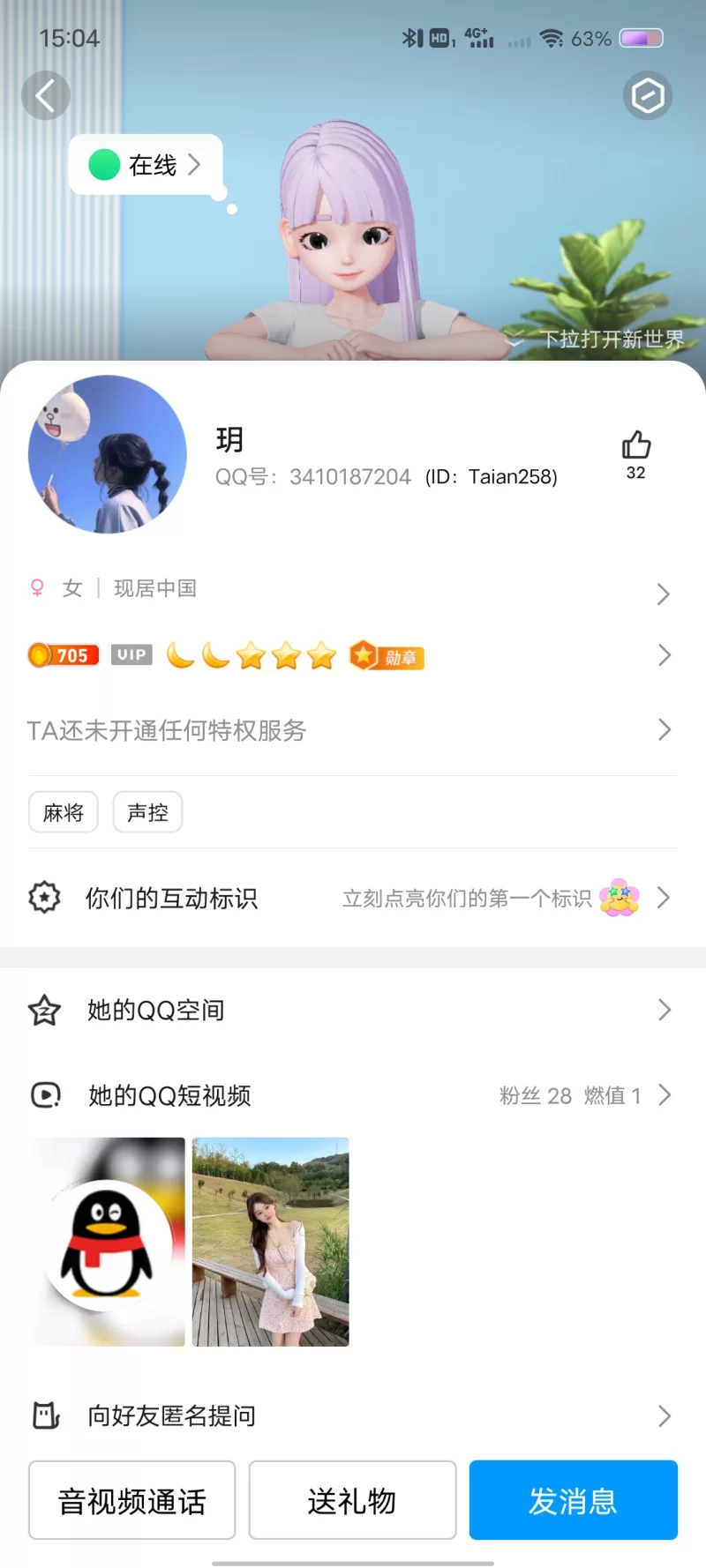Open 向好友匿名提问
Screen dimensions: 706x1568
pyautogui.click(x=353, y=1415)
